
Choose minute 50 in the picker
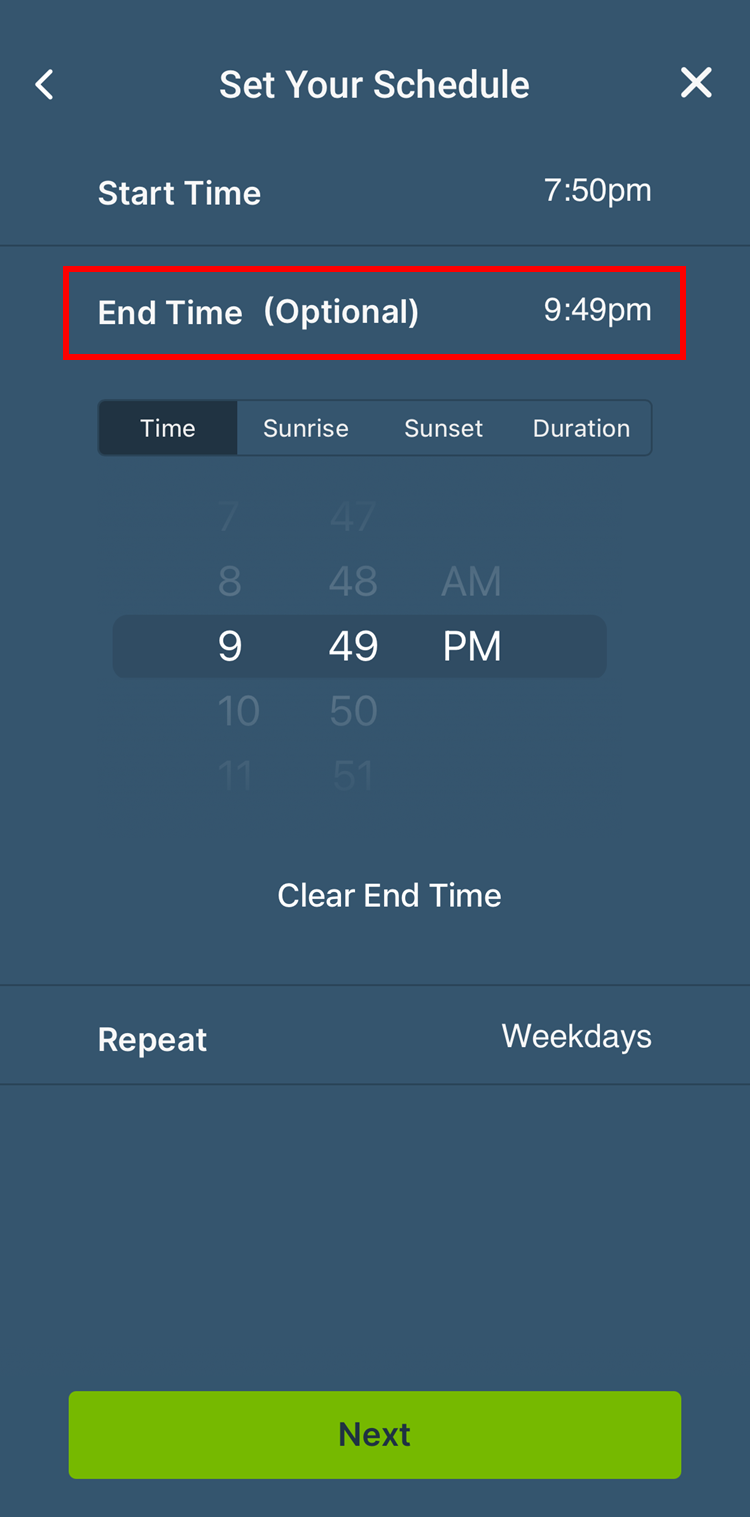click(x=353, y=711)
